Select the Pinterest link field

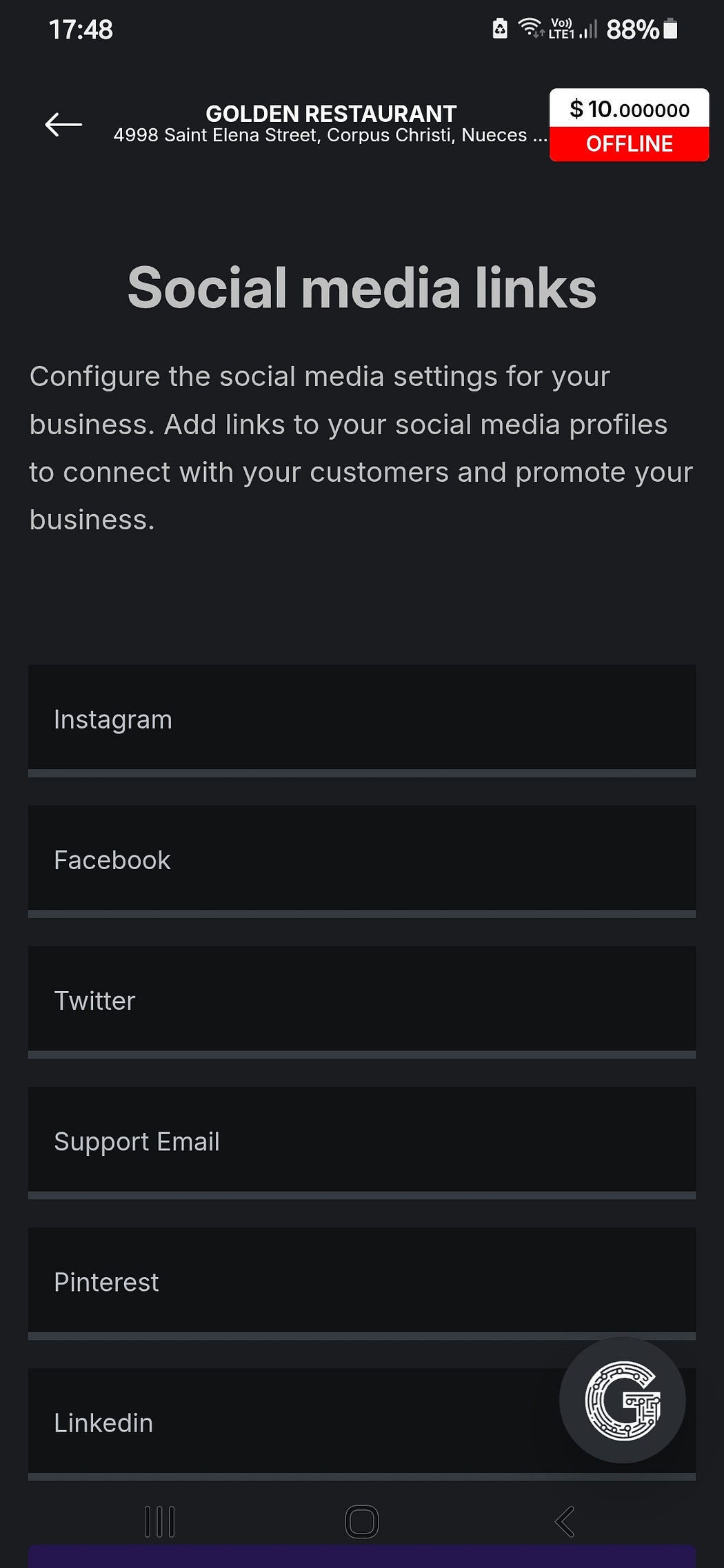pyautogui.click(x=361, y=1283)
